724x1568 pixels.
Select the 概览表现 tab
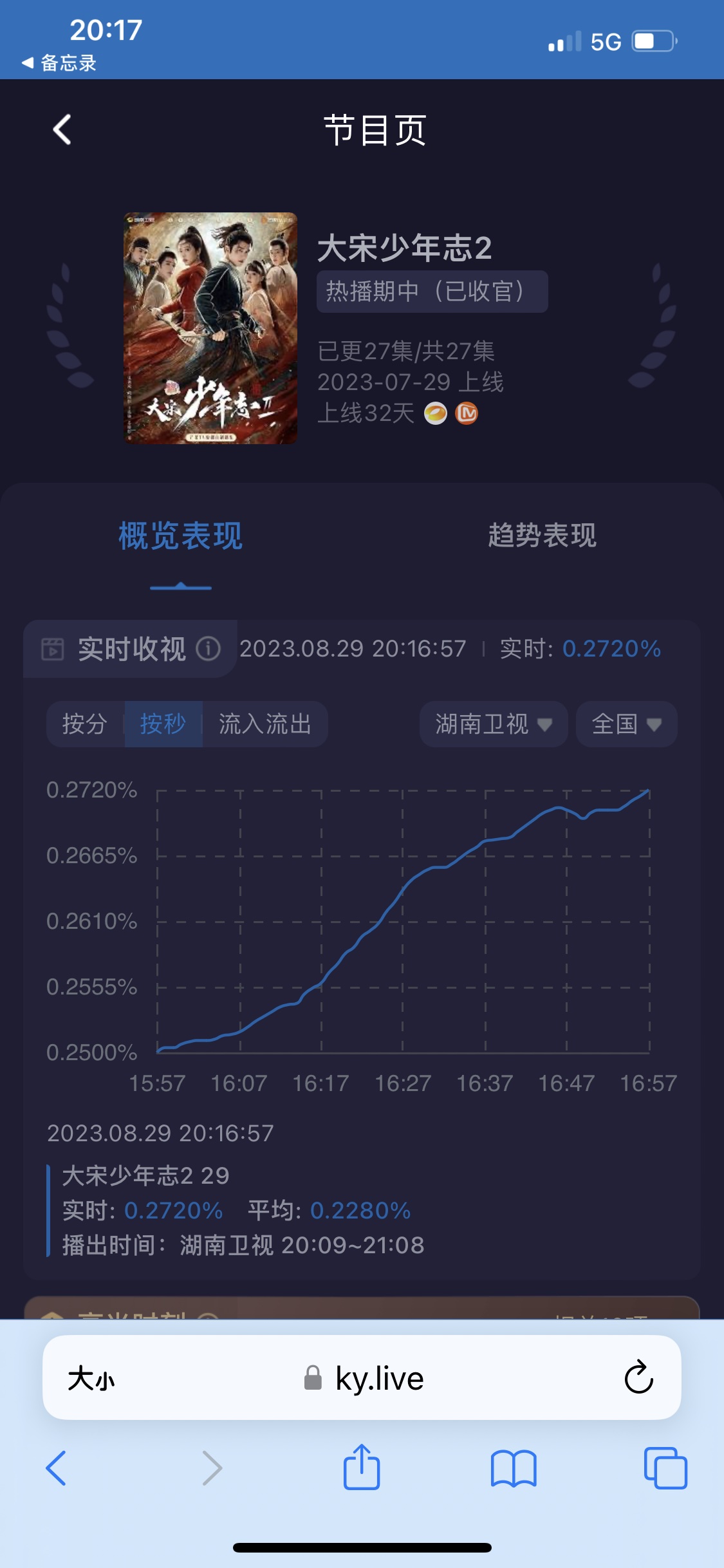click(180, 535)
